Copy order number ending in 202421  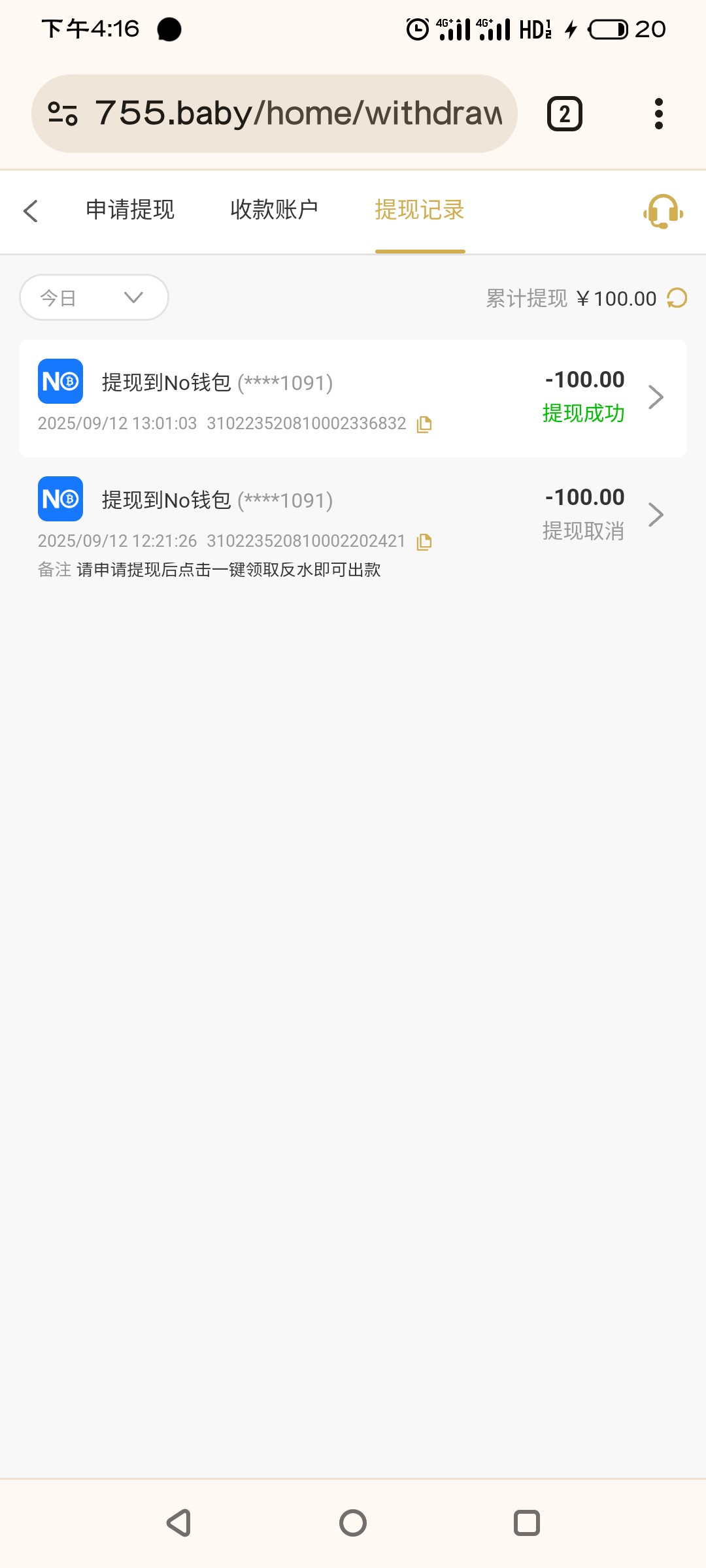424,542
